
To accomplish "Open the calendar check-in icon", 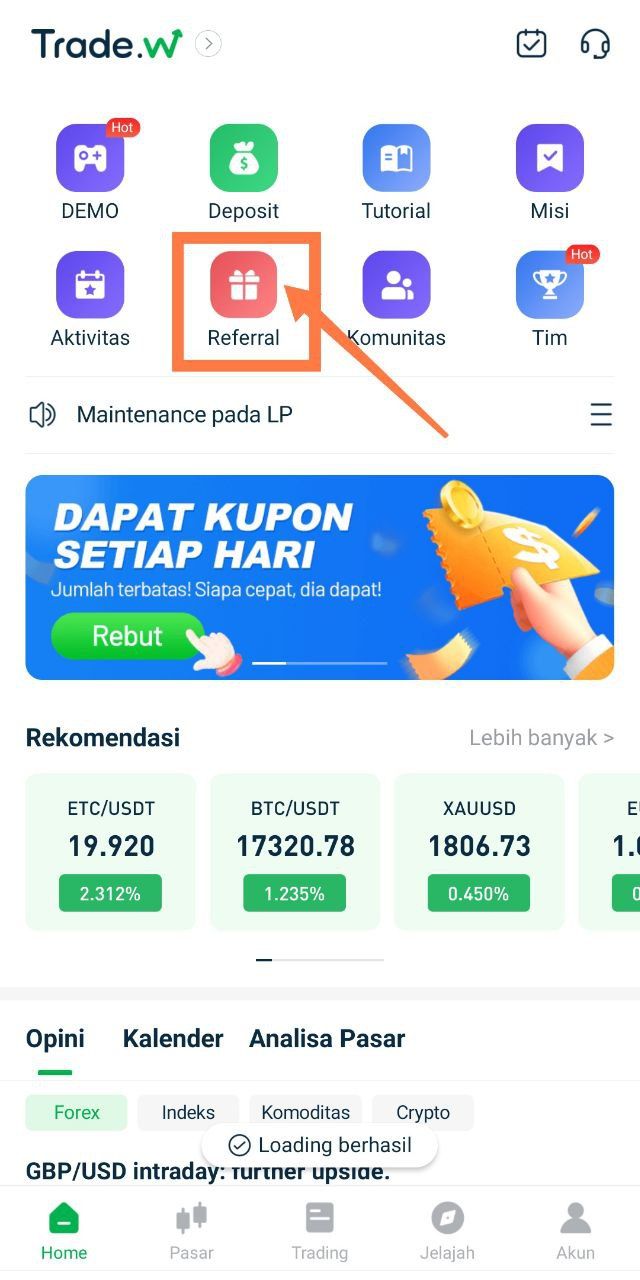I will [x=531, y=44].
